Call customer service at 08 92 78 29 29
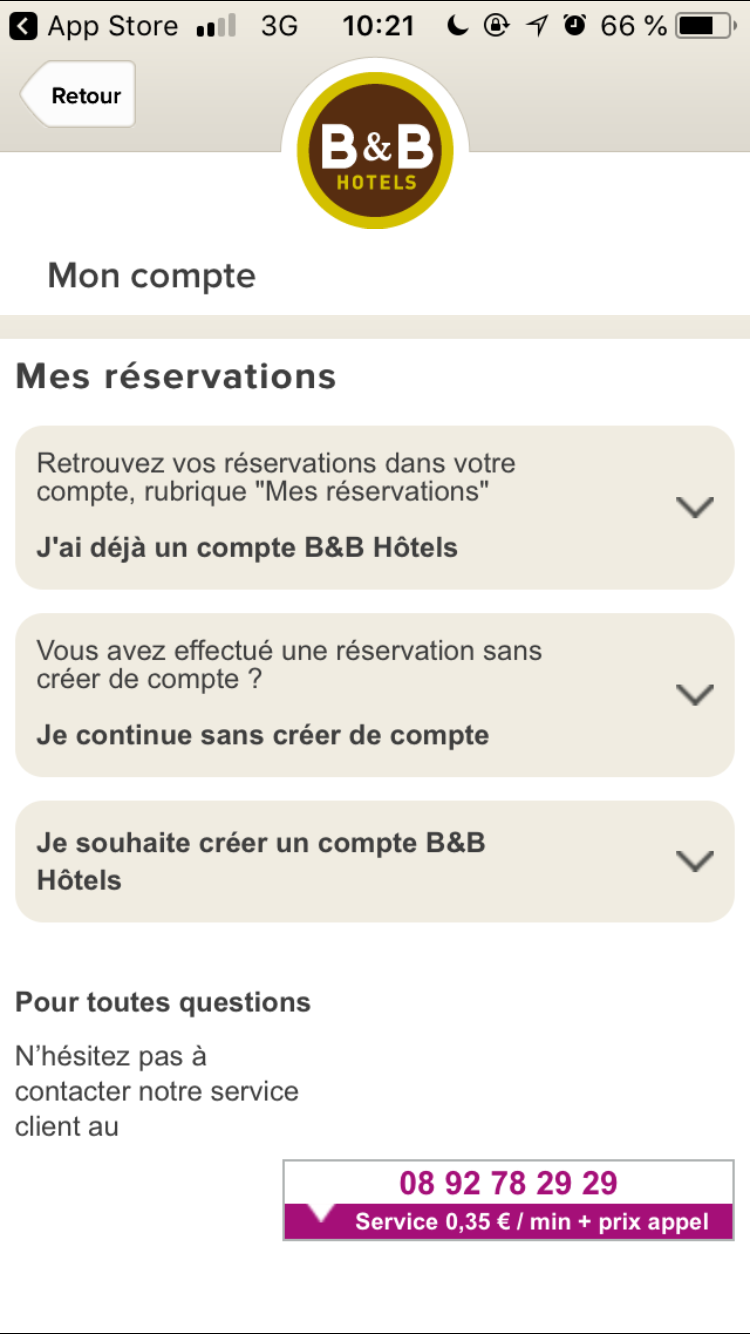750x1334 pixels. [x=508, y=1200]
